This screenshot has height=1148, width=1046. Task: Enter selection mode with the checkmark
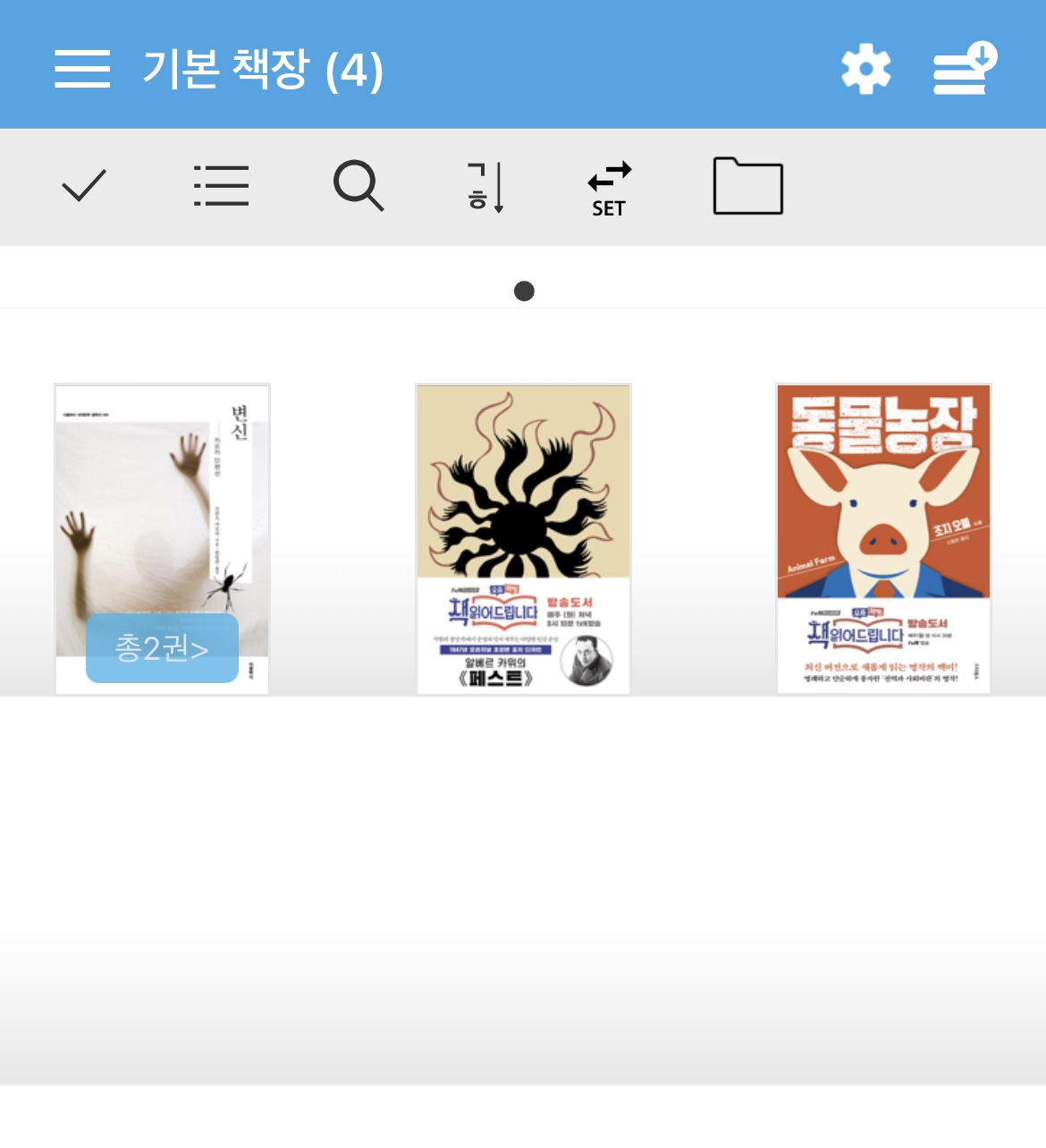click(x=84, y=186)
